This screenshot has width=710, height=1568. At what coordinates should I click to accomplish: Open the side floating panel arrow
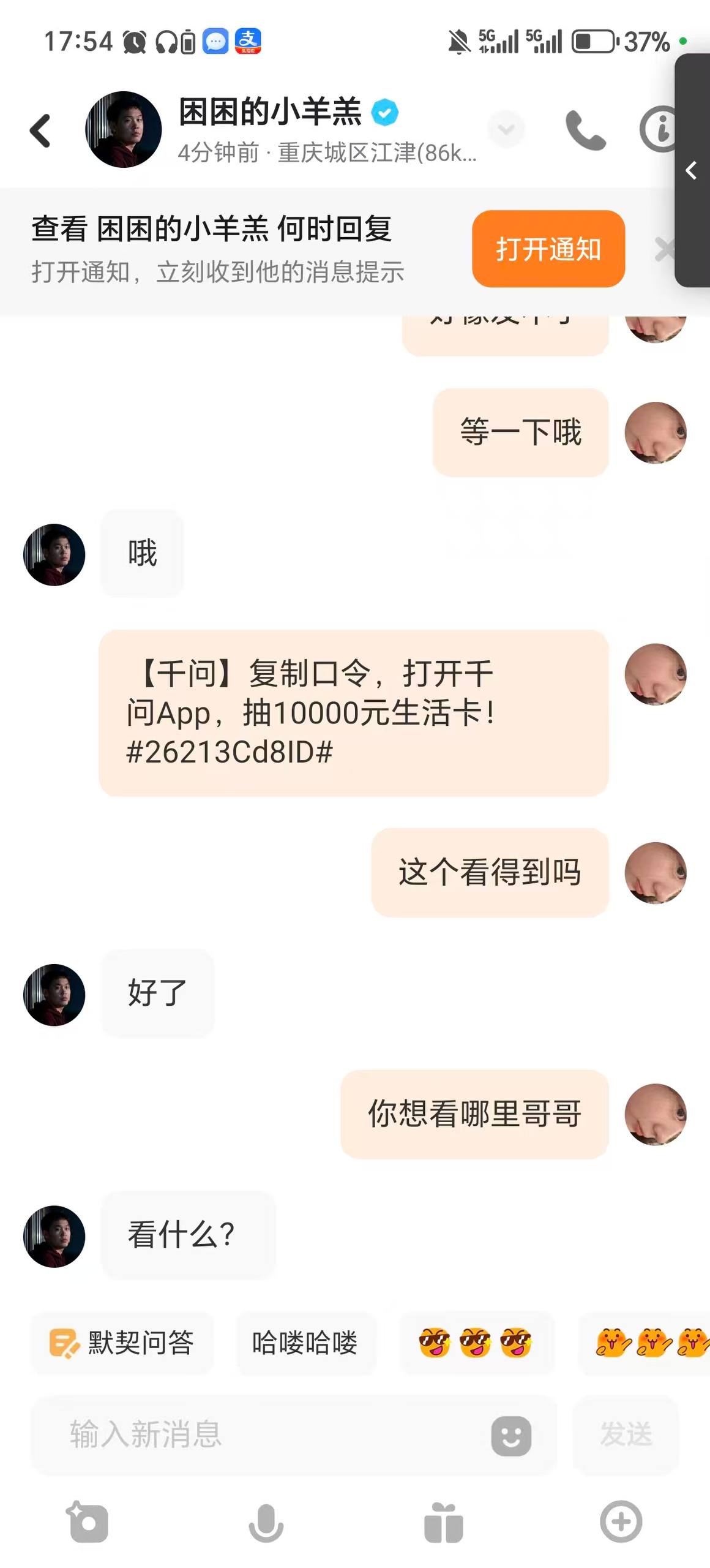point(692,170)
